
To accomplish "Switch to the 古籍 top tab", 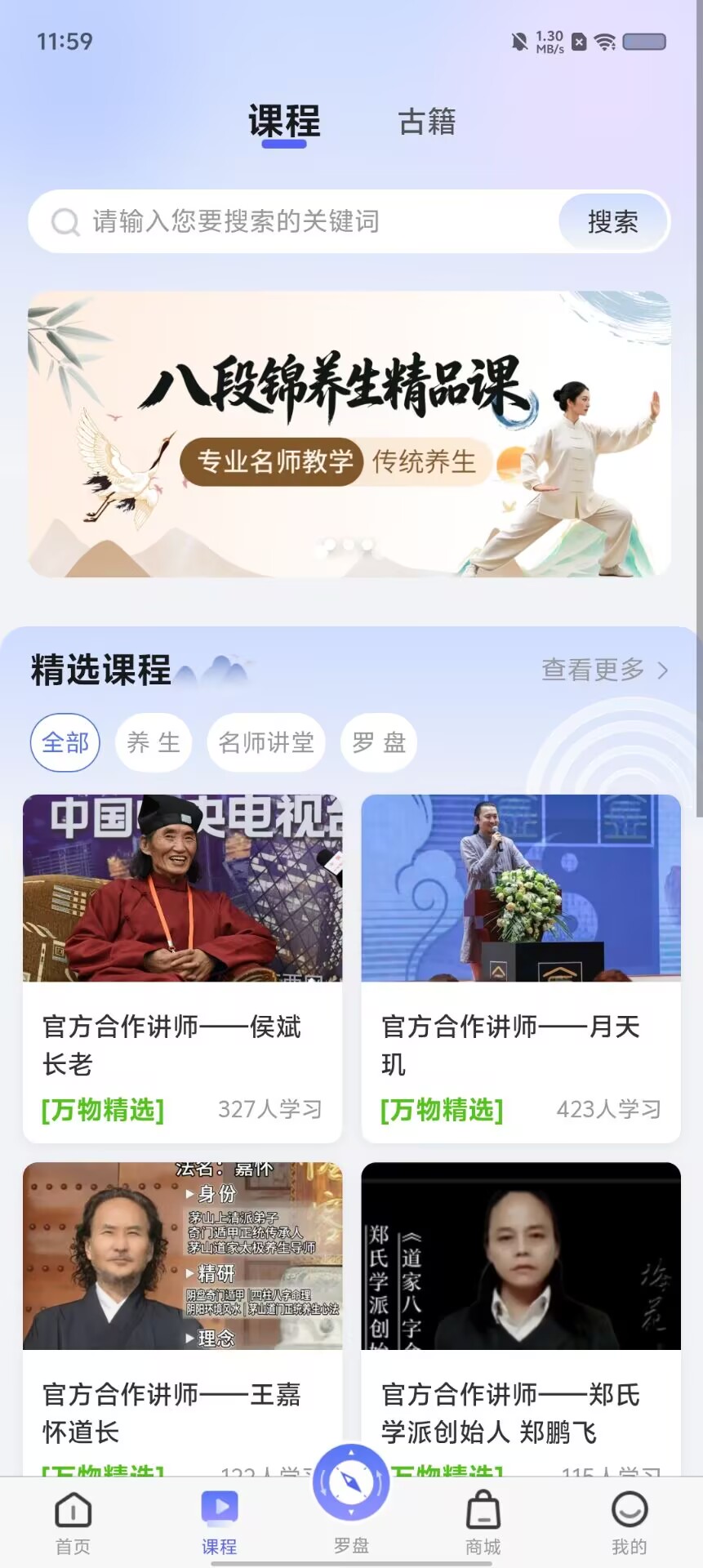I will (x=426, y=122).
